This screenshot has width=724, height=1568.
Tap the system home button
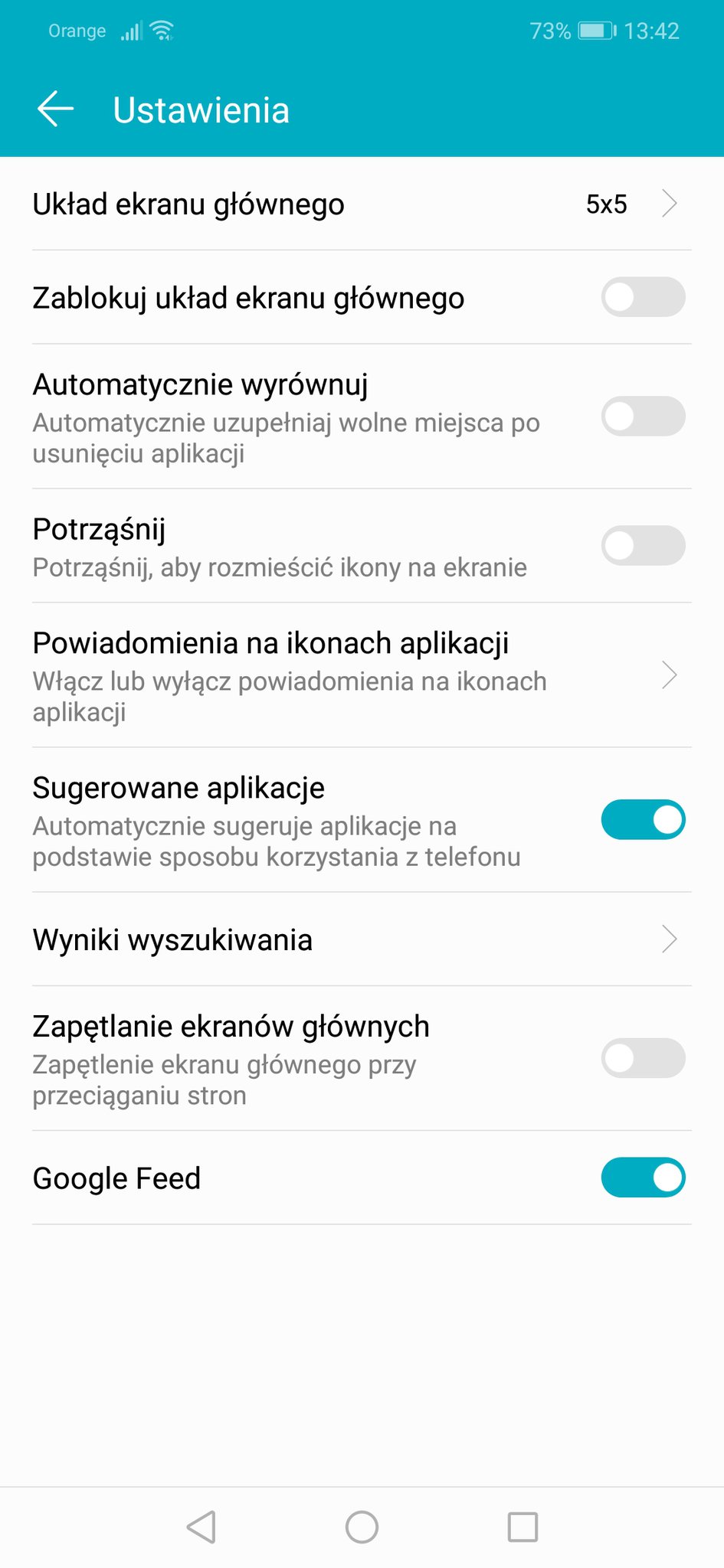pos(362,1527)
